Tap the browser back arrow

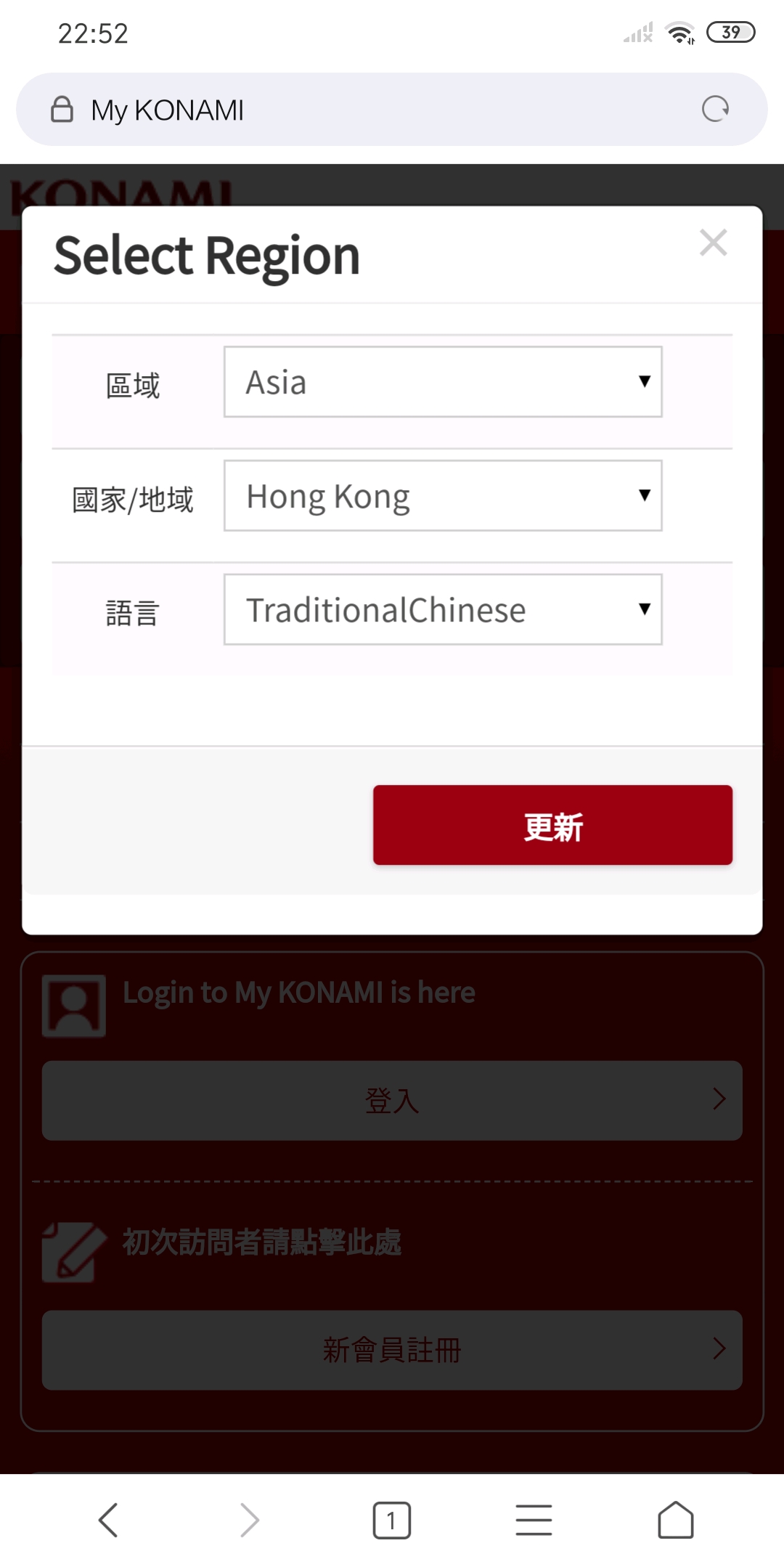pyautogui.click(x=107, y=1520)
